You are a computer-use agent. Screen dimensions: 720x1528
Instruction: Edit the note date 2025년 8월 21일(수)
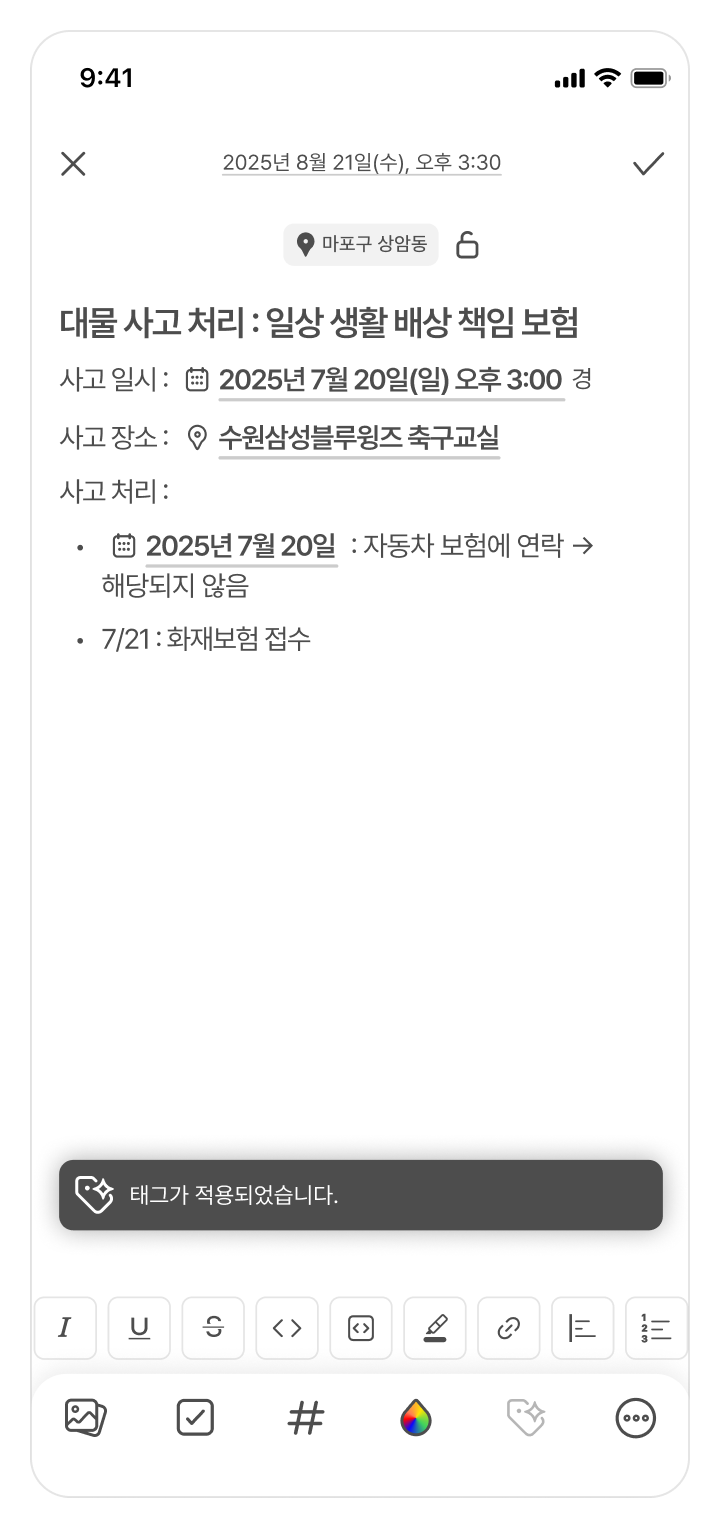pyautogui.click(x=361, y=163)
